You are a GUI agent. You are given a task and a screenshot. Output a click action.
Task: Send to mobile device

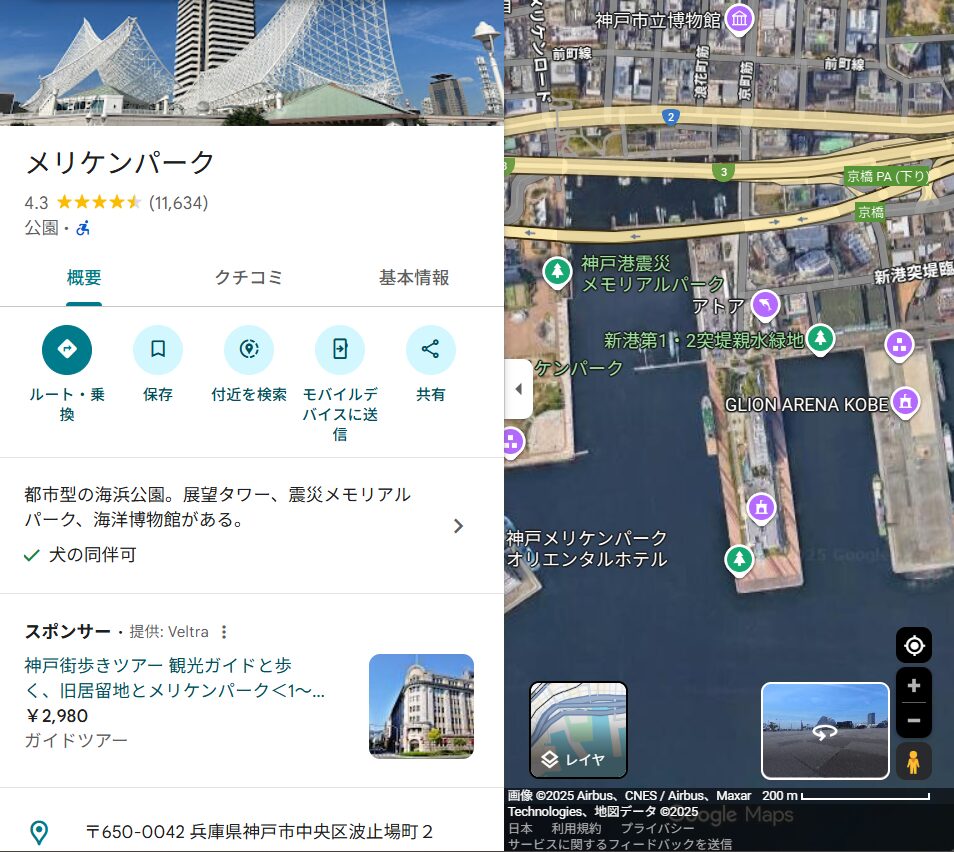click(x=340, y=350)
